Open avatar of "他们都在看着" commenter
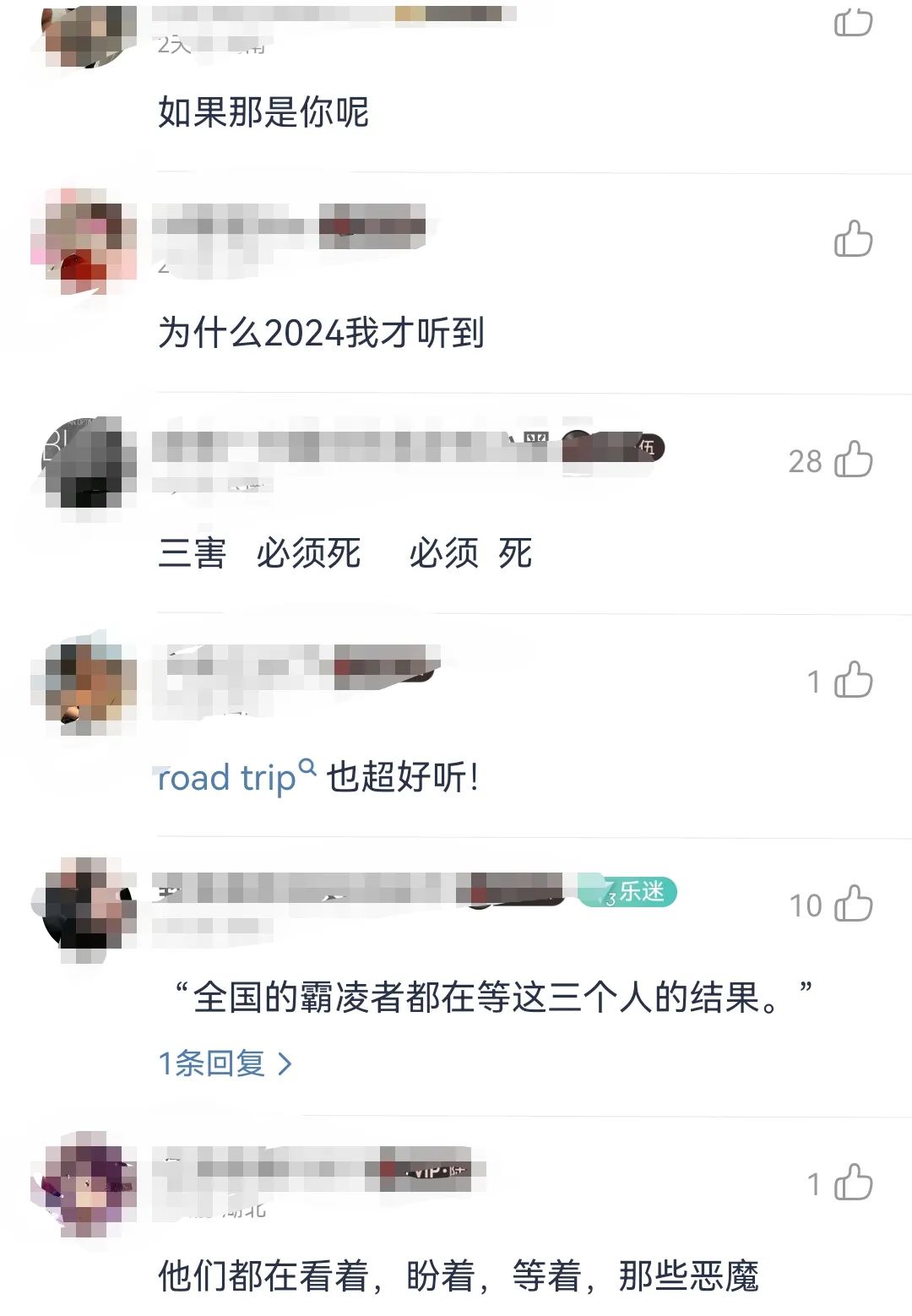The height and width of the screenshot is (1316, 912). 84,1184
